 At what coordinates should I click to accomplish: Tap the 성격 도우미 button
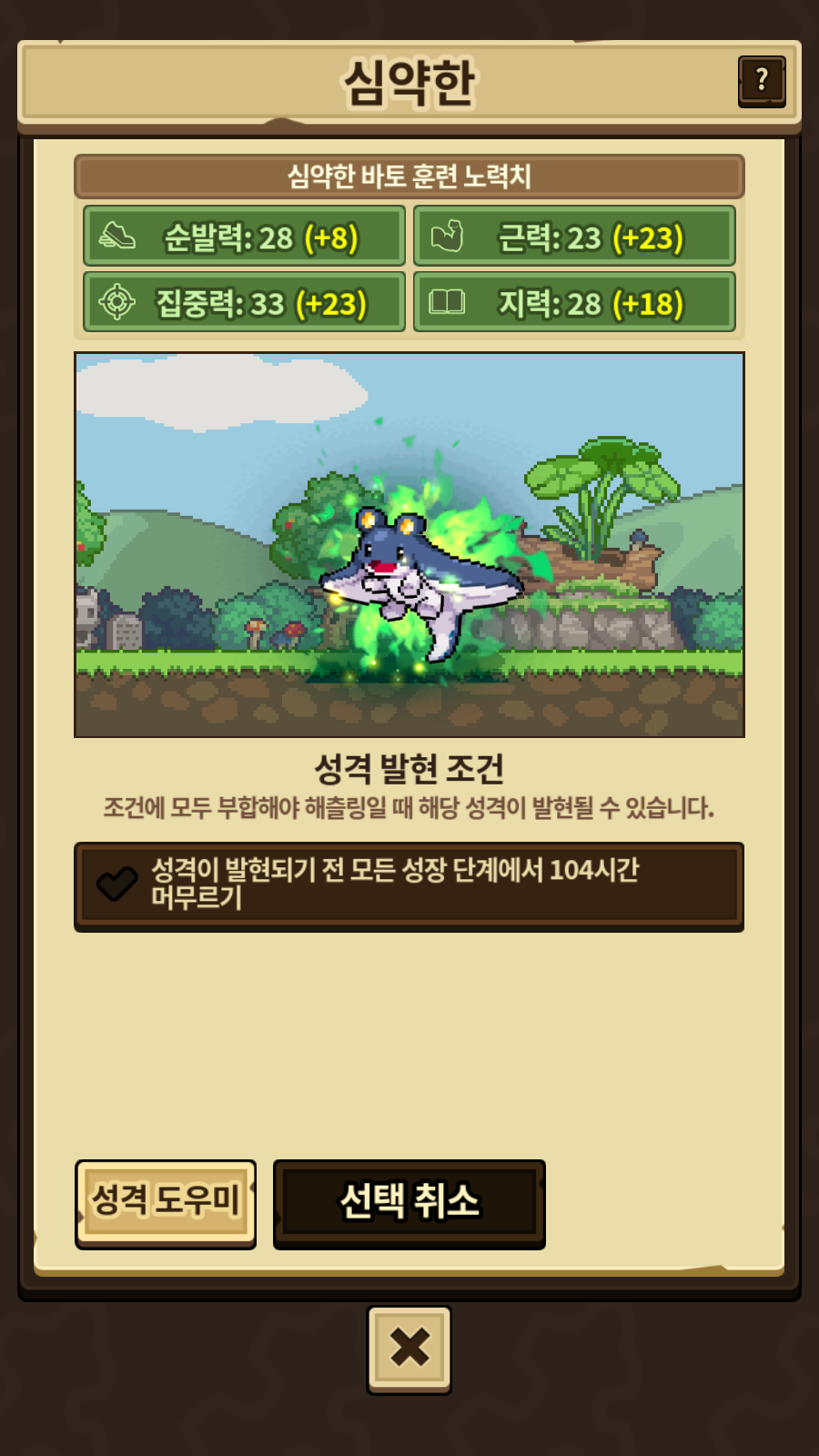tap(166, 1203)
